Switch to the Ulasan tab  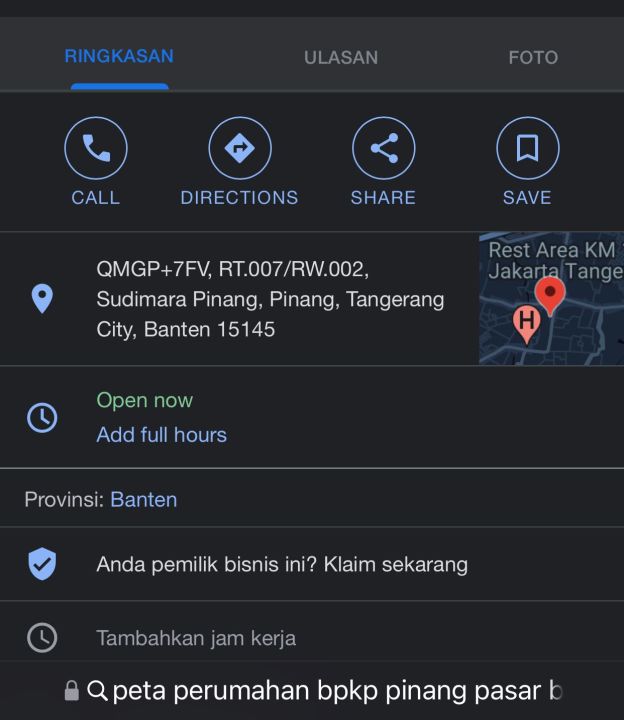coord(340,58)
